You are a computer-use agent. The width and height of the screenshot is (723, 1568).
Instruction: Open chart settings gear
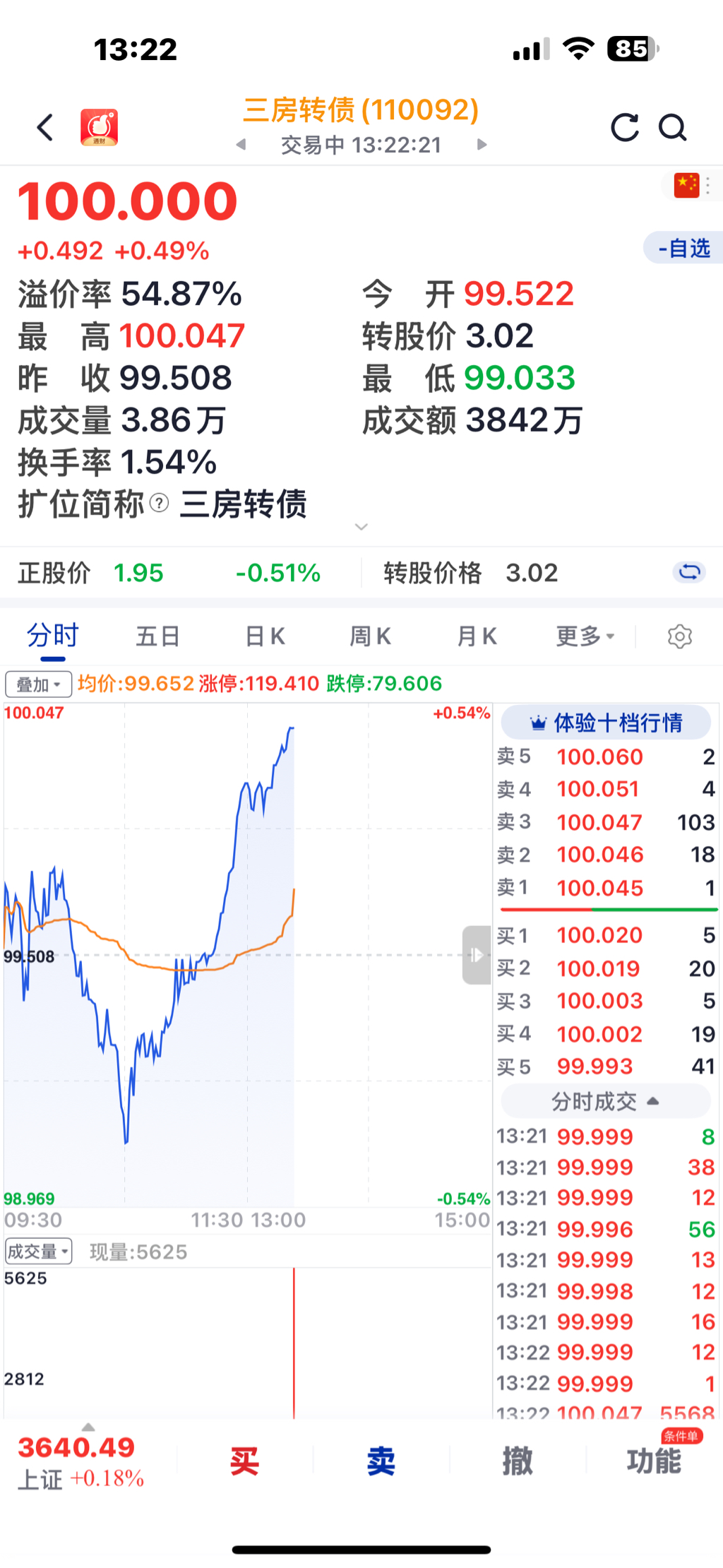pyautogui.click(x=679, y=636)
